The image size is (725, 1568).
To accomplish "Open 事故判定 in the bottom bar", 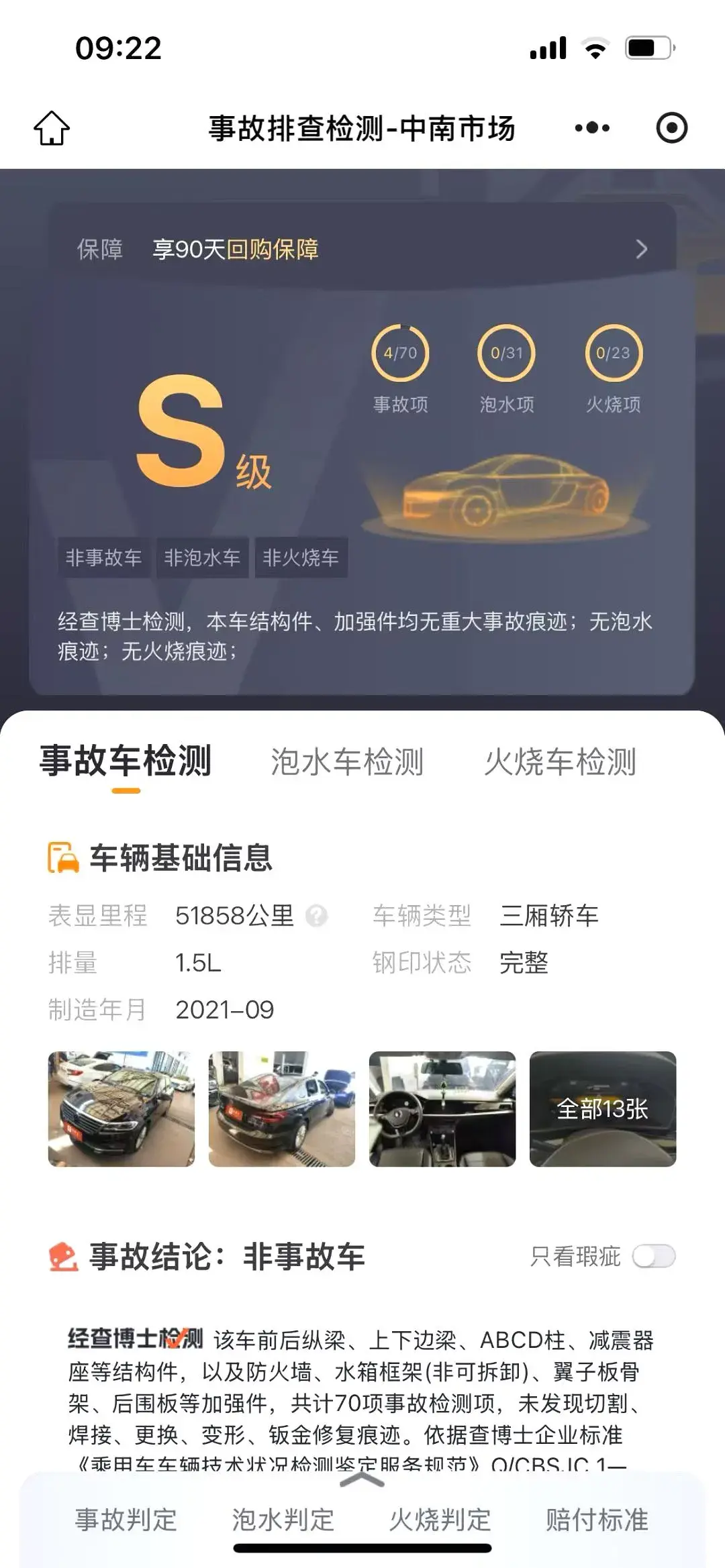I will (126, 1520).
